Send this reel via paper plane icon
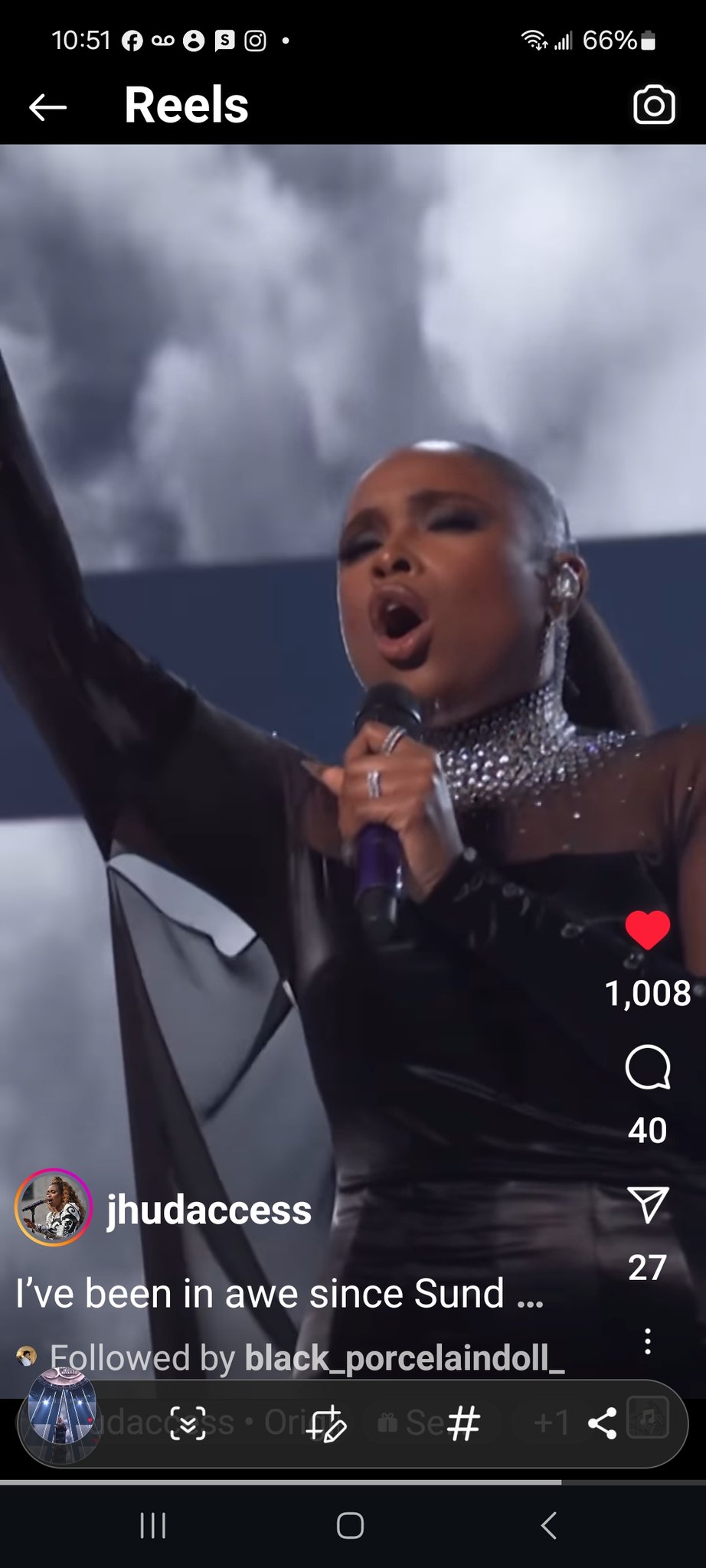The image size is (706, 1568). (648, 1204)
